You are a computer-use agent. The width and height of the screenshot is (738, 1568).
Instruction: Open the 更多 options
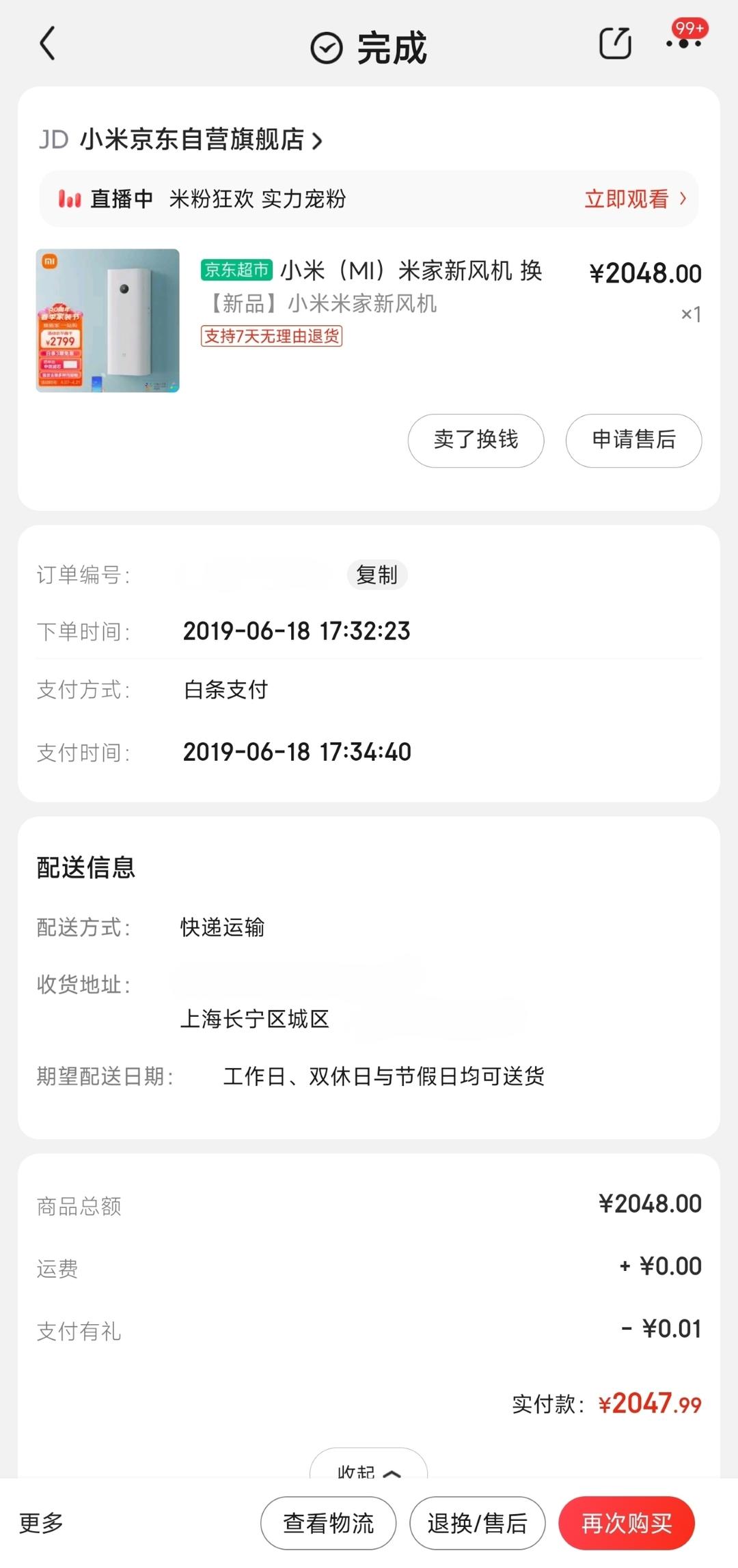(x=41, y=1524)
